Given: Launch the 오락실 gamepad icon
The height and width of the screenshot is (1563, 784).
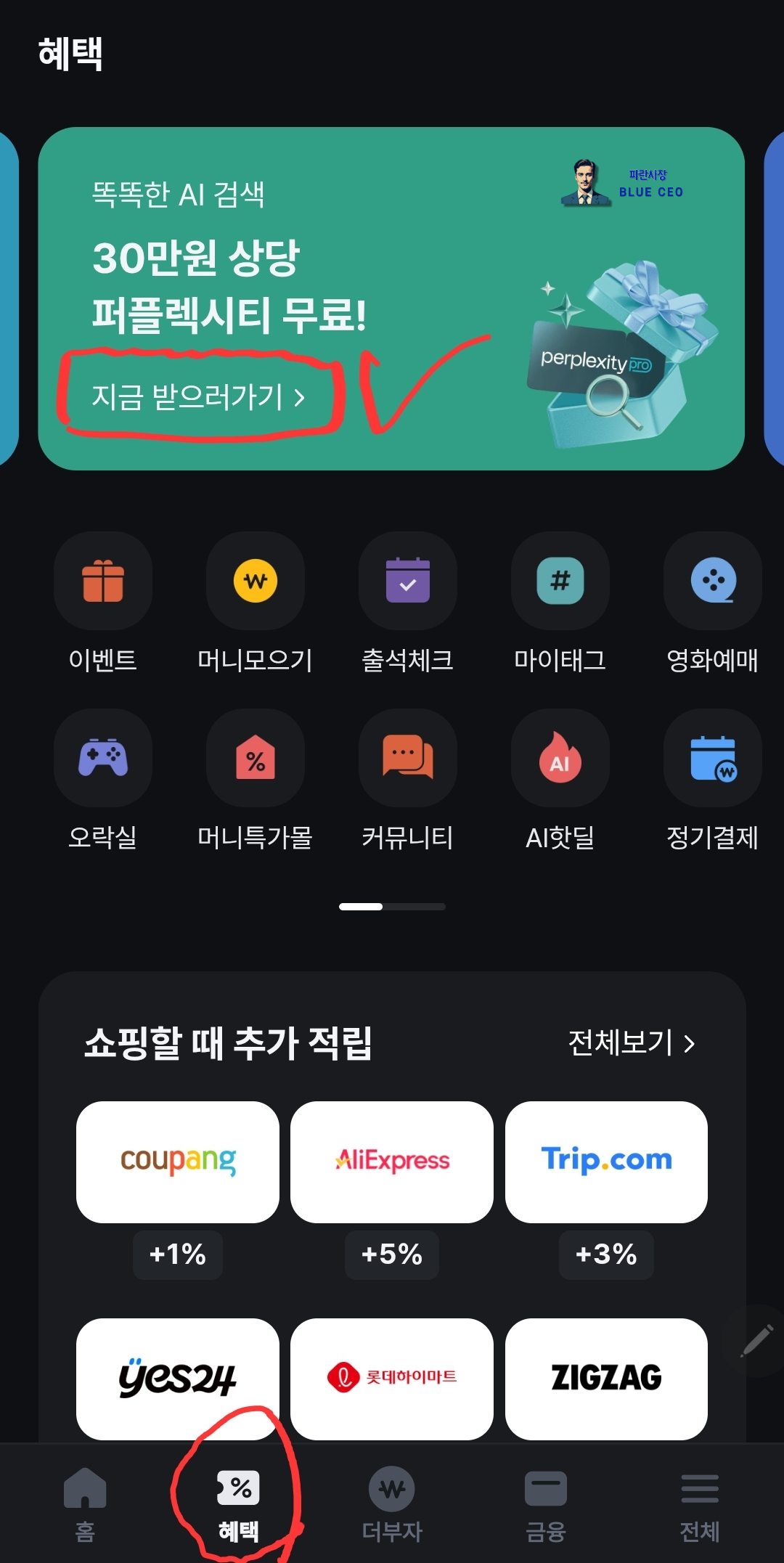Looking at the screenshot, I should pos(104,758).
